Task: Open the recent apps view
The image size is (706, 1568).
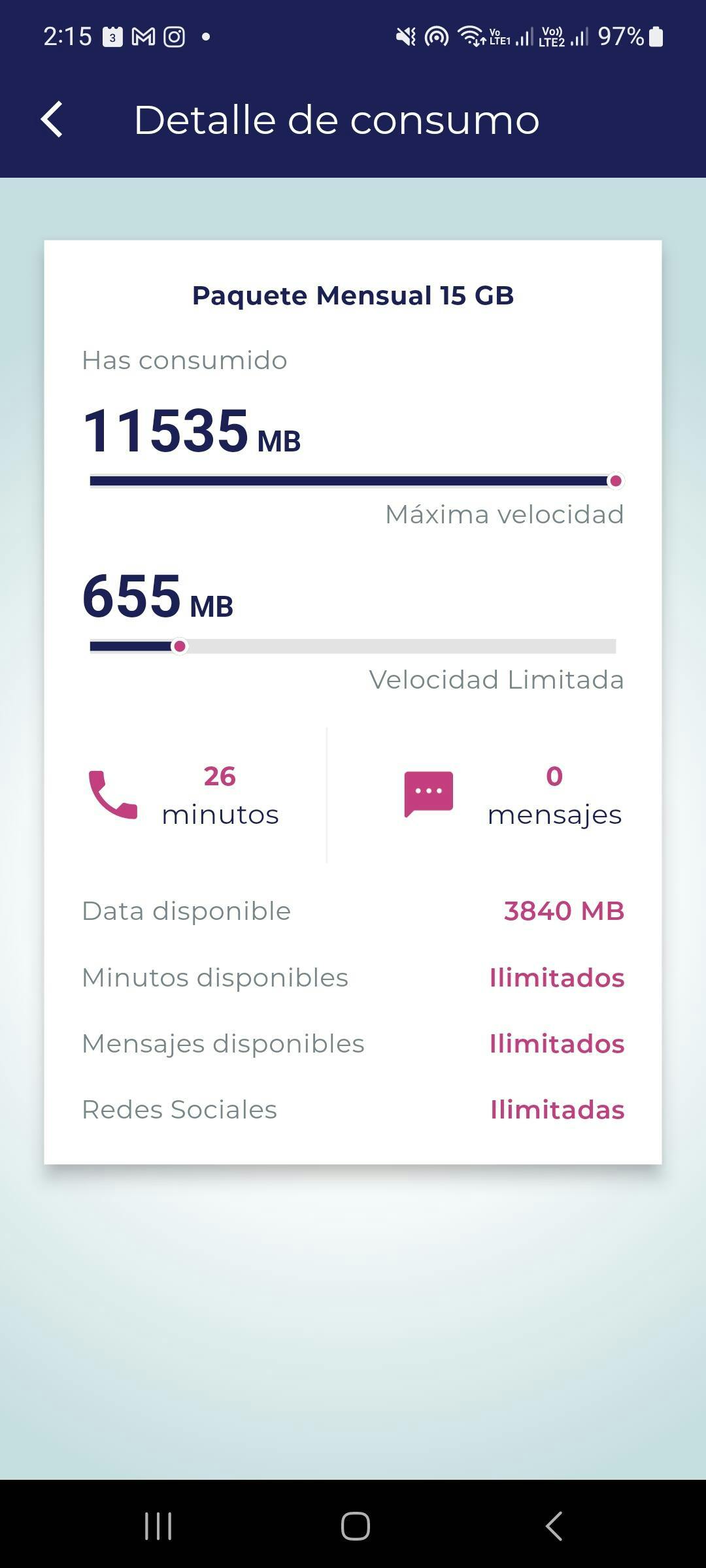Action: (158, 1526)
